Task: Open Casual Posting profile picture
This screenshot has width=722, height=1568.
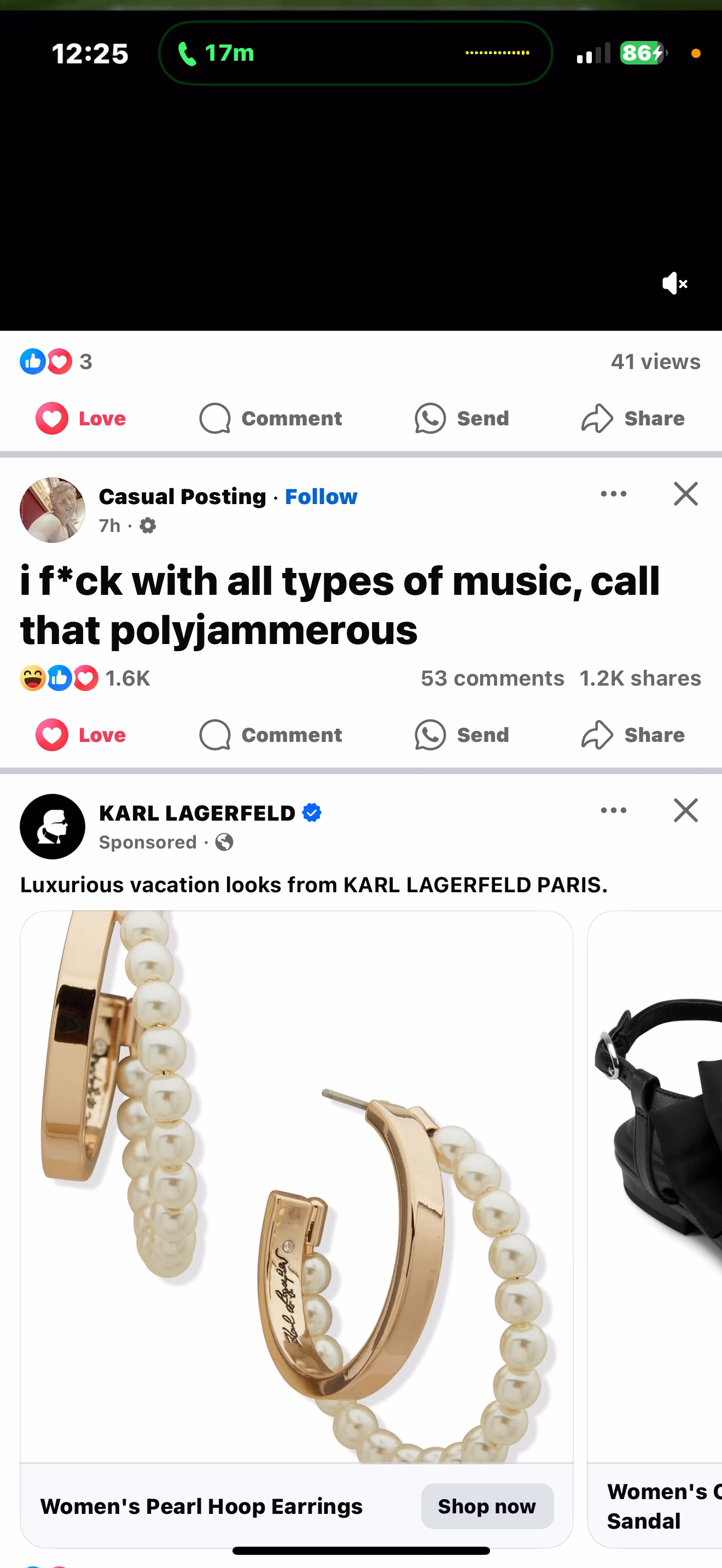Action: tap(53, 510)
